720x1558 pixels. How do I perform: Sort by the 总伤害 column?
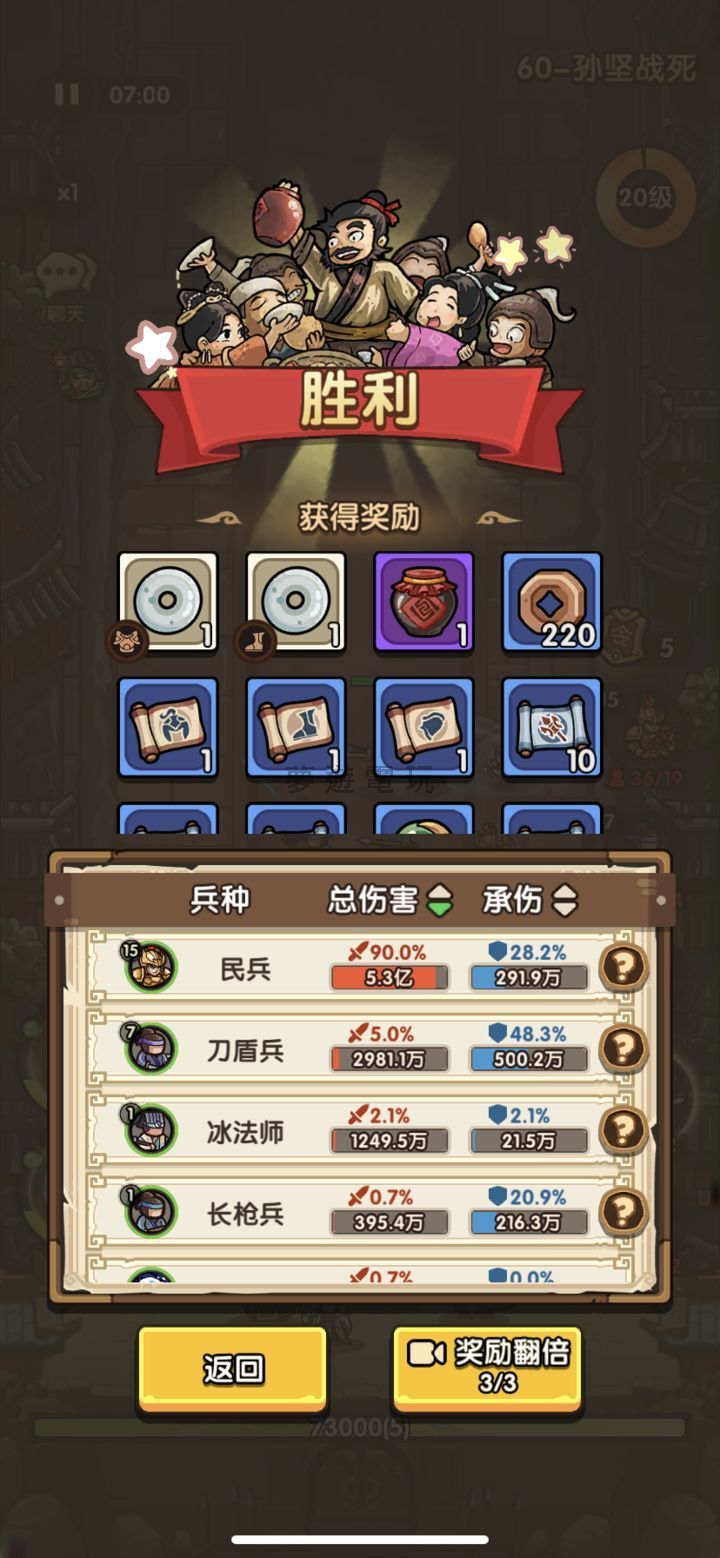[x=390, y=900]
